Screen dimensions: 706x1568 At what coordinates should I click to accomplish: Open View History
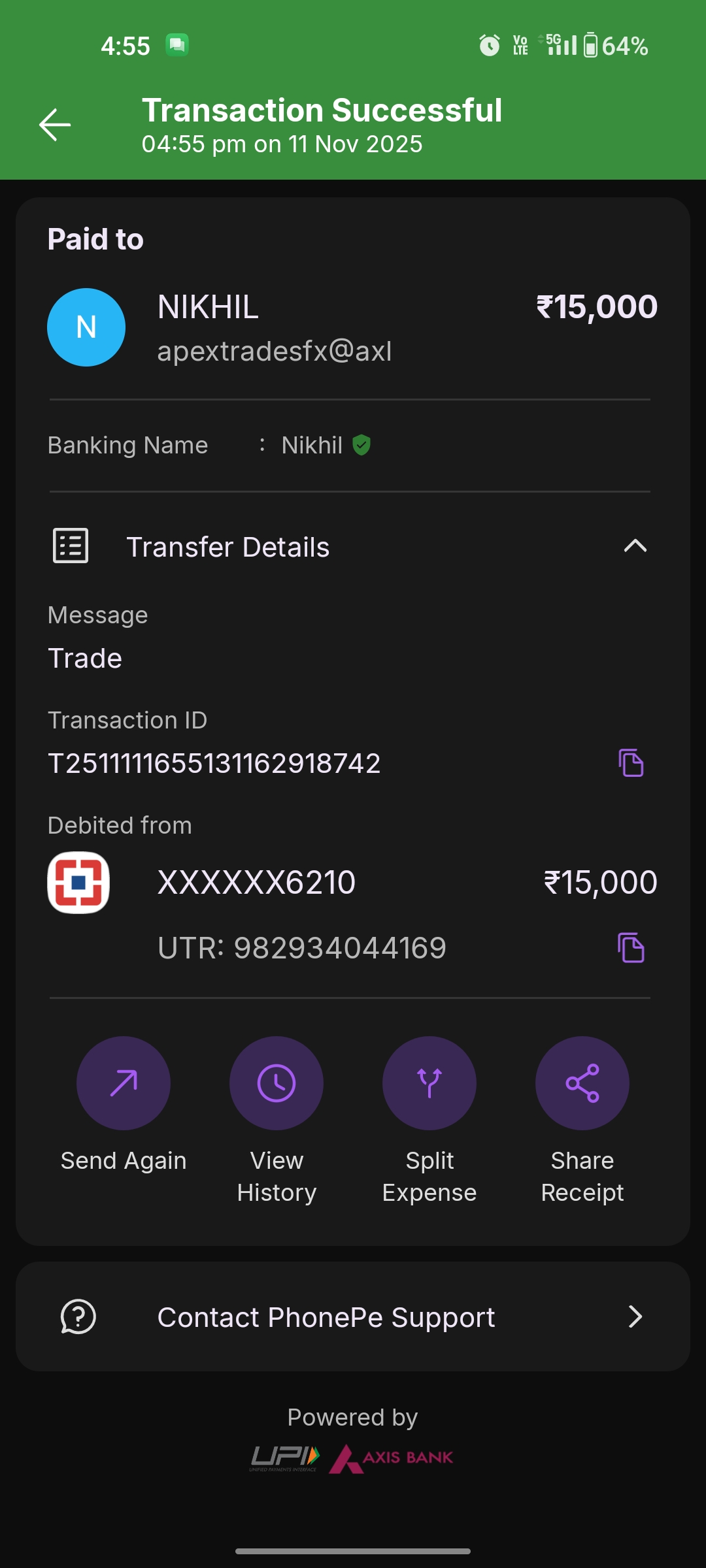pyautogui.click(x=277, y=1083)
